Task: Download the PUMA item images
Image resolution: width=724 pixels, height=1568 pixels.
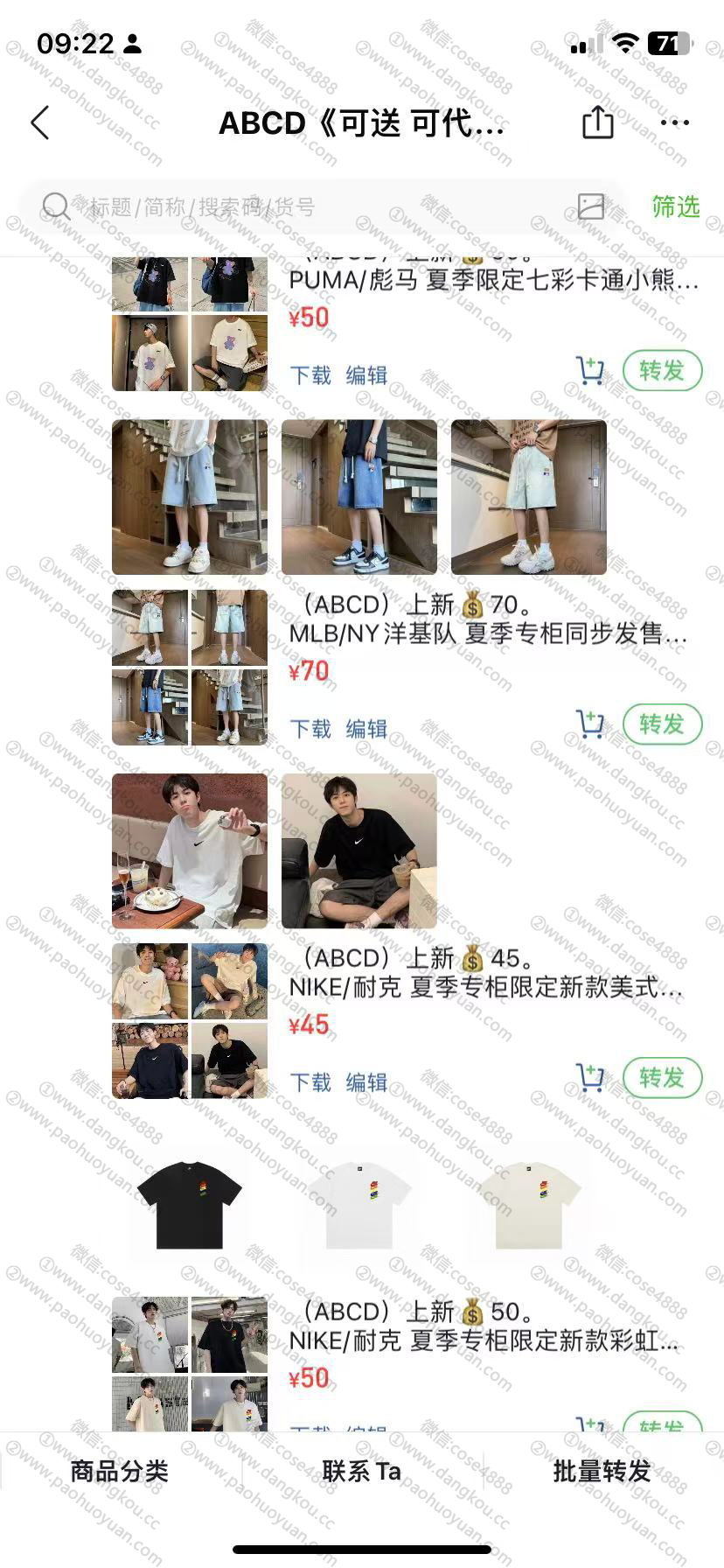Action: (x=310, y=375)
